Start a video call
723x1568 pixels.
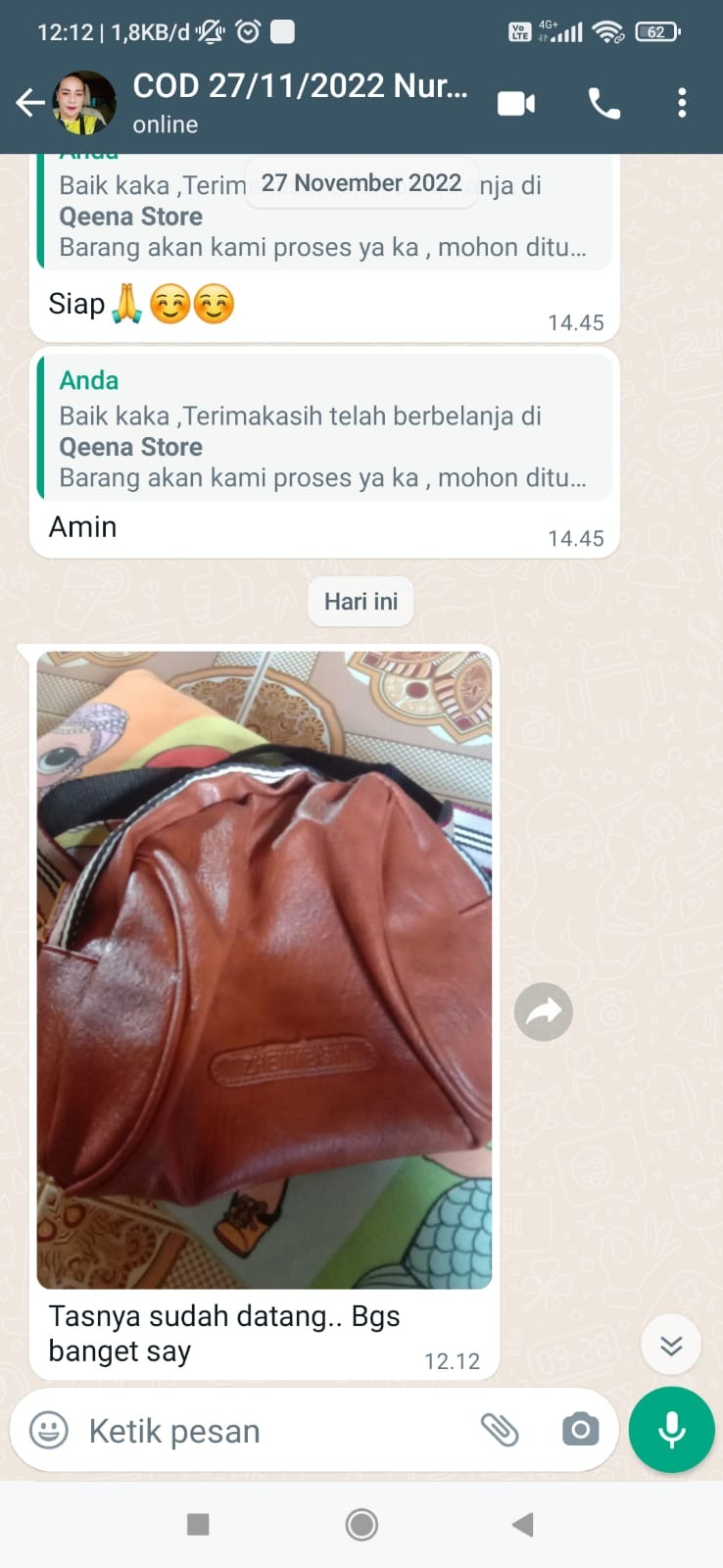tap(516, 103)
